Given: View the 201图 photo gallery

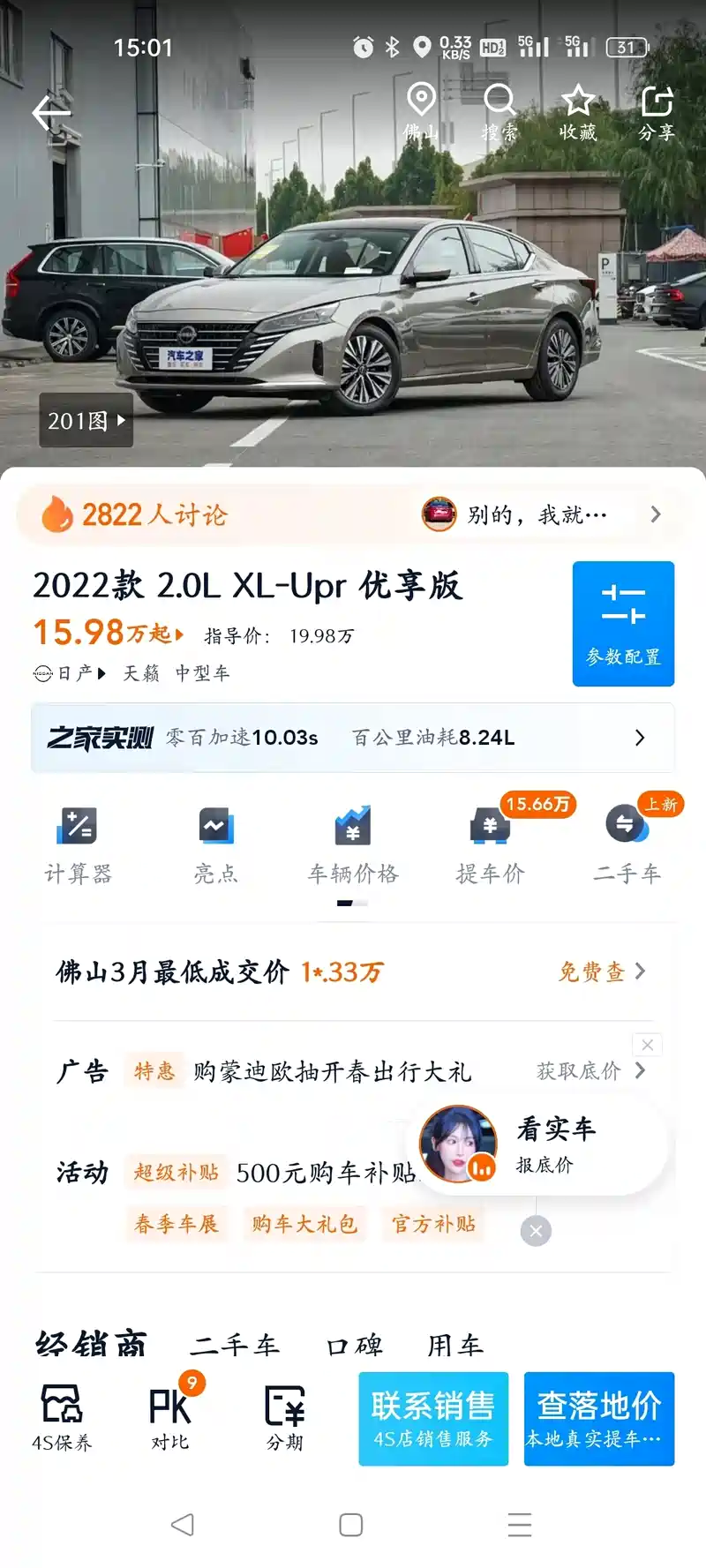Looking at the screenshot, I should coord(86,421).
